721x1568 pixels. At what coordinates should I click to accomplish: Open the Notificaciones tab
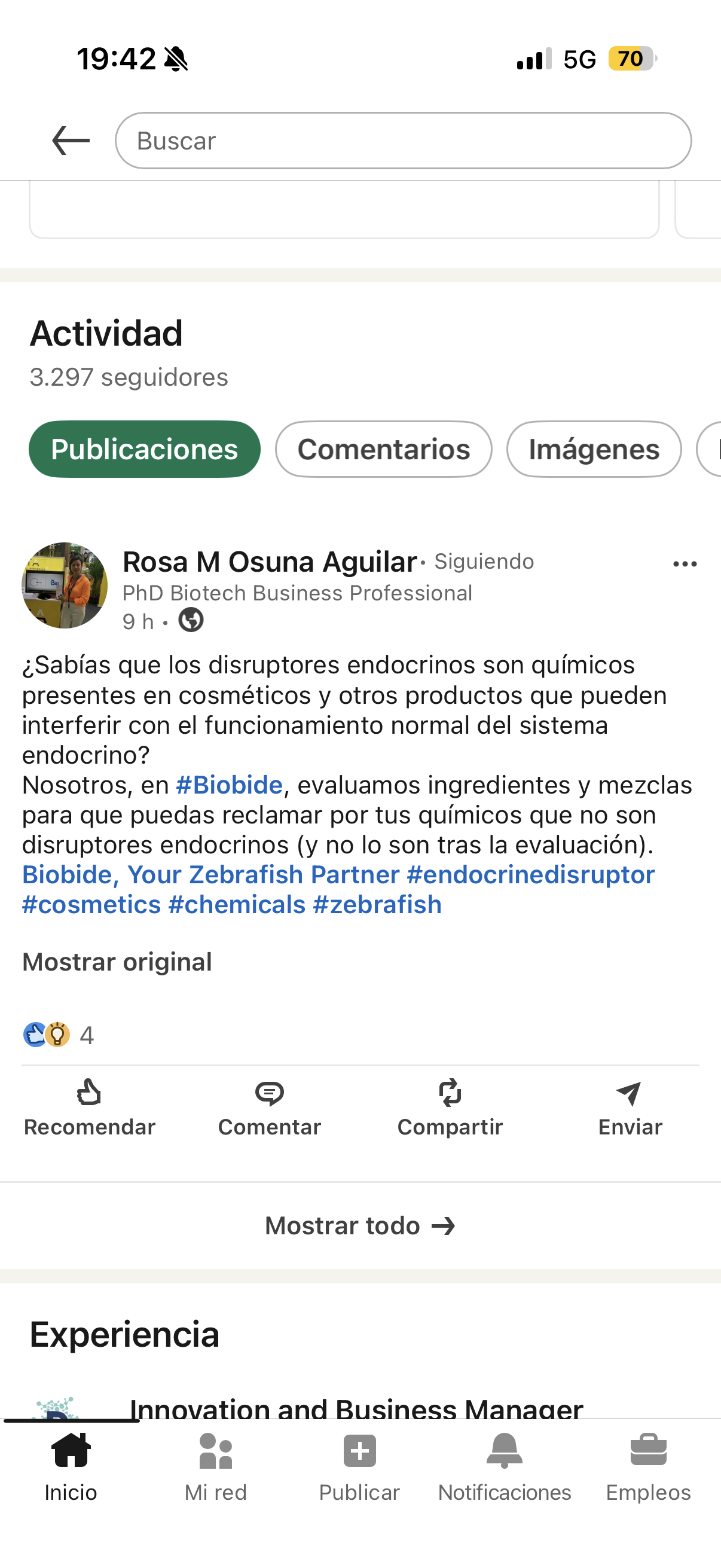click(x=505, y=1467)
